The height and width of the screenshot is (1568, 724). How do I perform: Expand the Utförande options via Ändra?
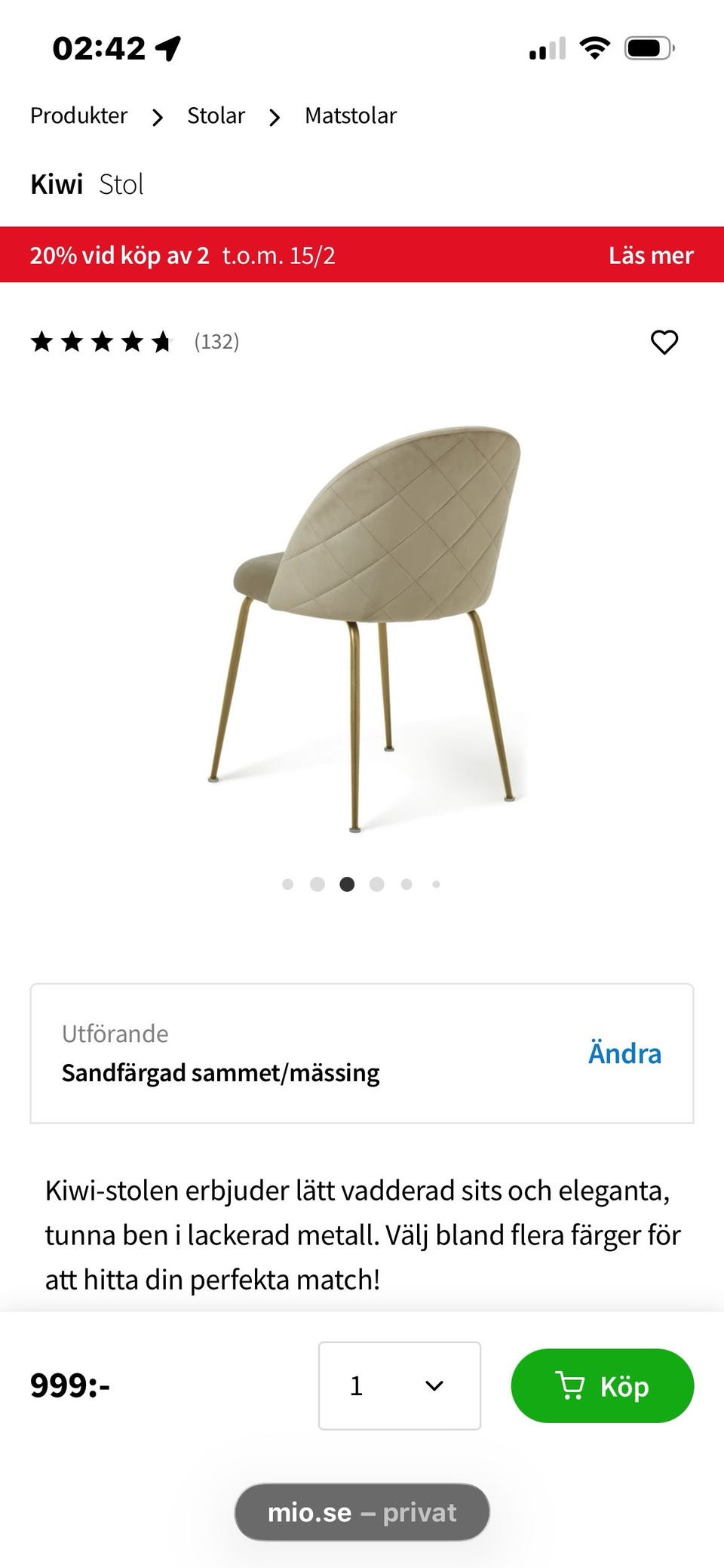[x=624, y=1053]
